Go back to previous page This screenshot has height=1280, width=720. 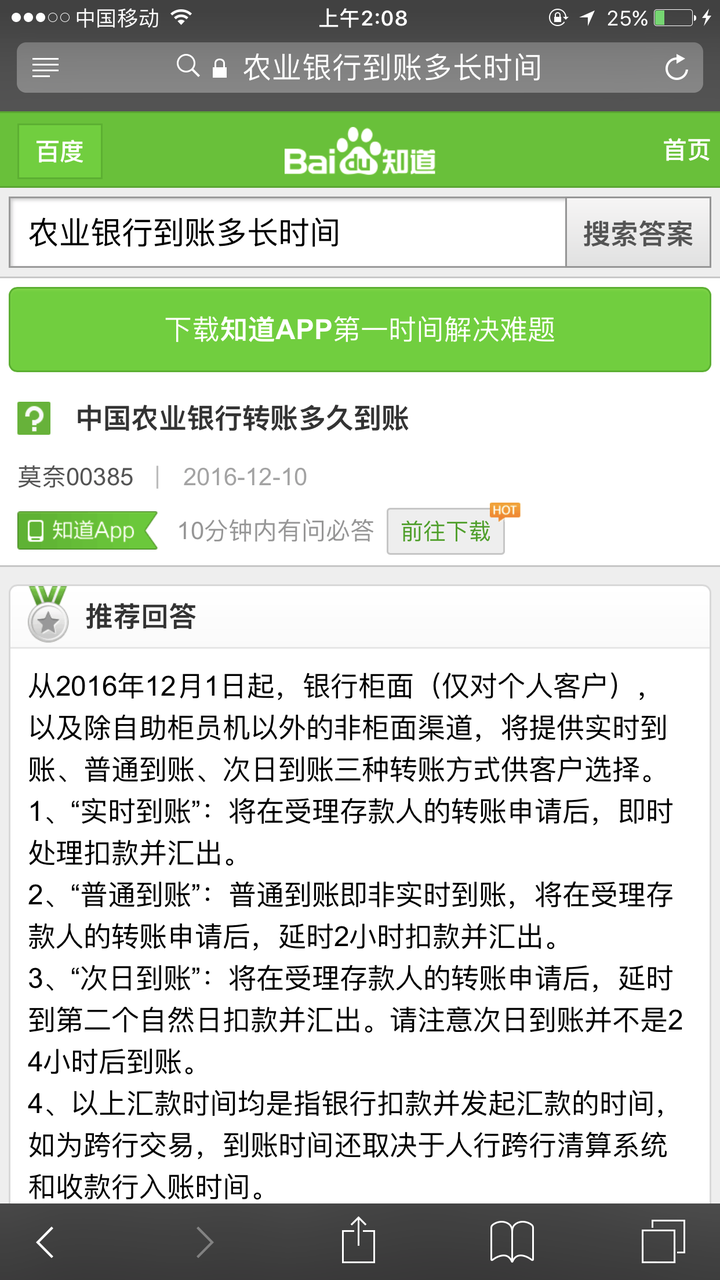(x=45, y=1242)
